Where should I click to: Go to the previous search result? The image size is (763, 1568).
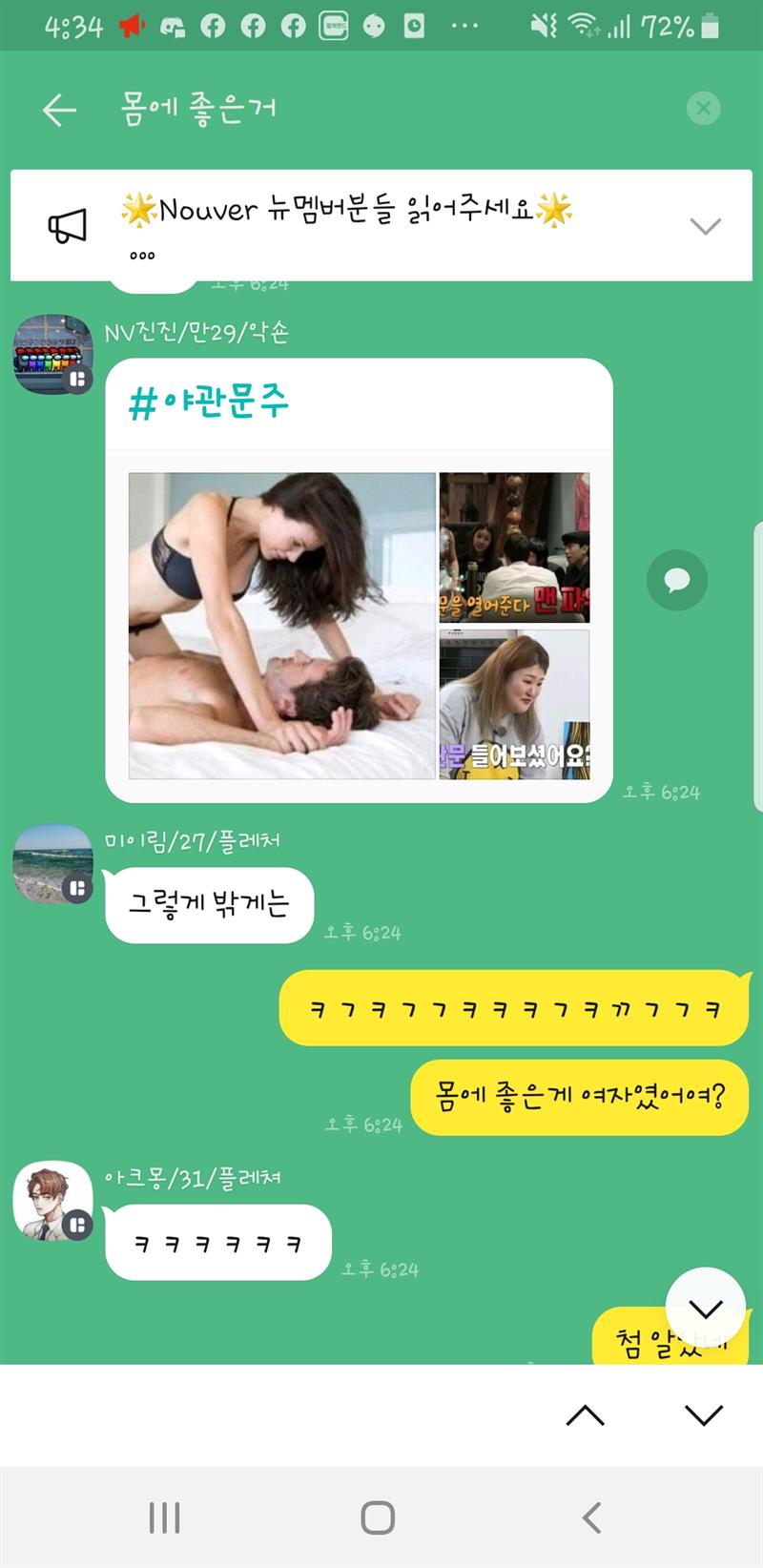click(x=585, y=1415)
